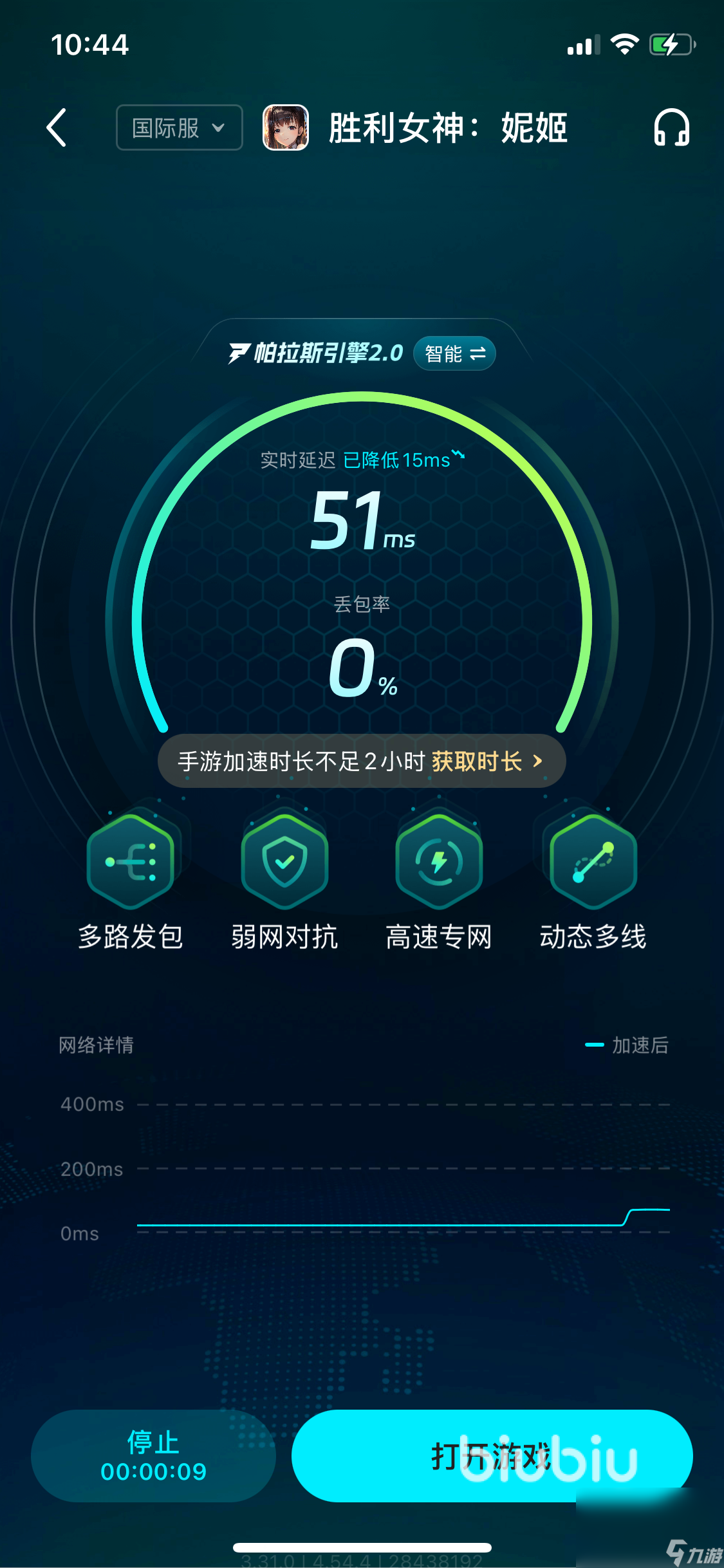Open the 弱网对抗 feature
Screen dimensions: 724x1568
click(x=284, y=863)
